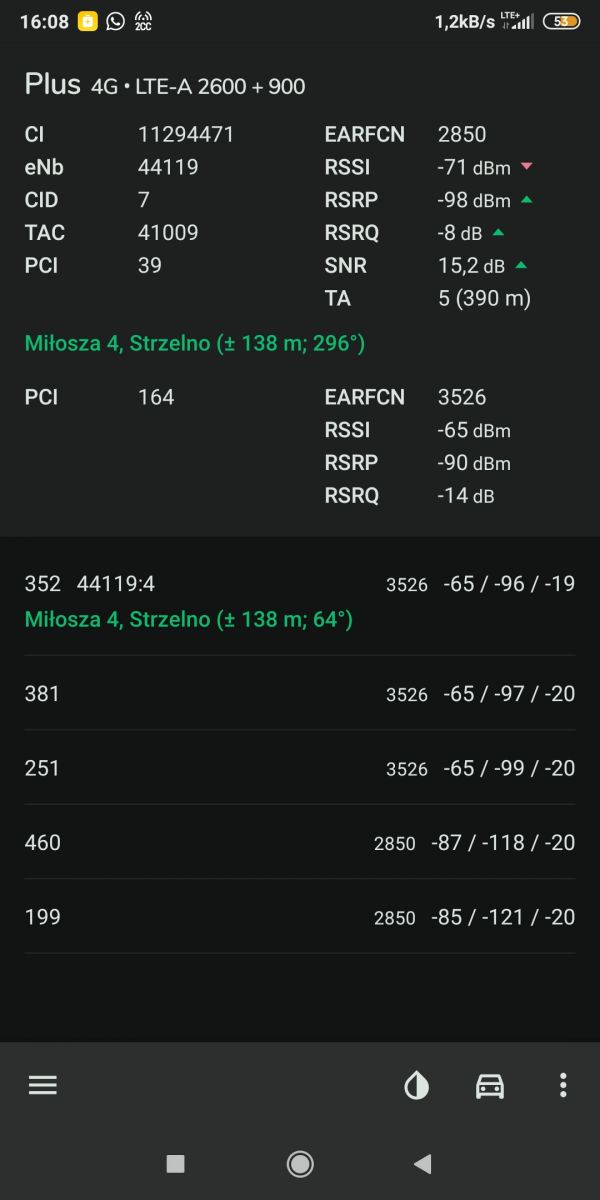Open Miłosza 4, Strzelno location for PCI 39
Image resolution: width=600 pixels, height=1200 pixels.
pyautogui.click(x=195, y=344)
